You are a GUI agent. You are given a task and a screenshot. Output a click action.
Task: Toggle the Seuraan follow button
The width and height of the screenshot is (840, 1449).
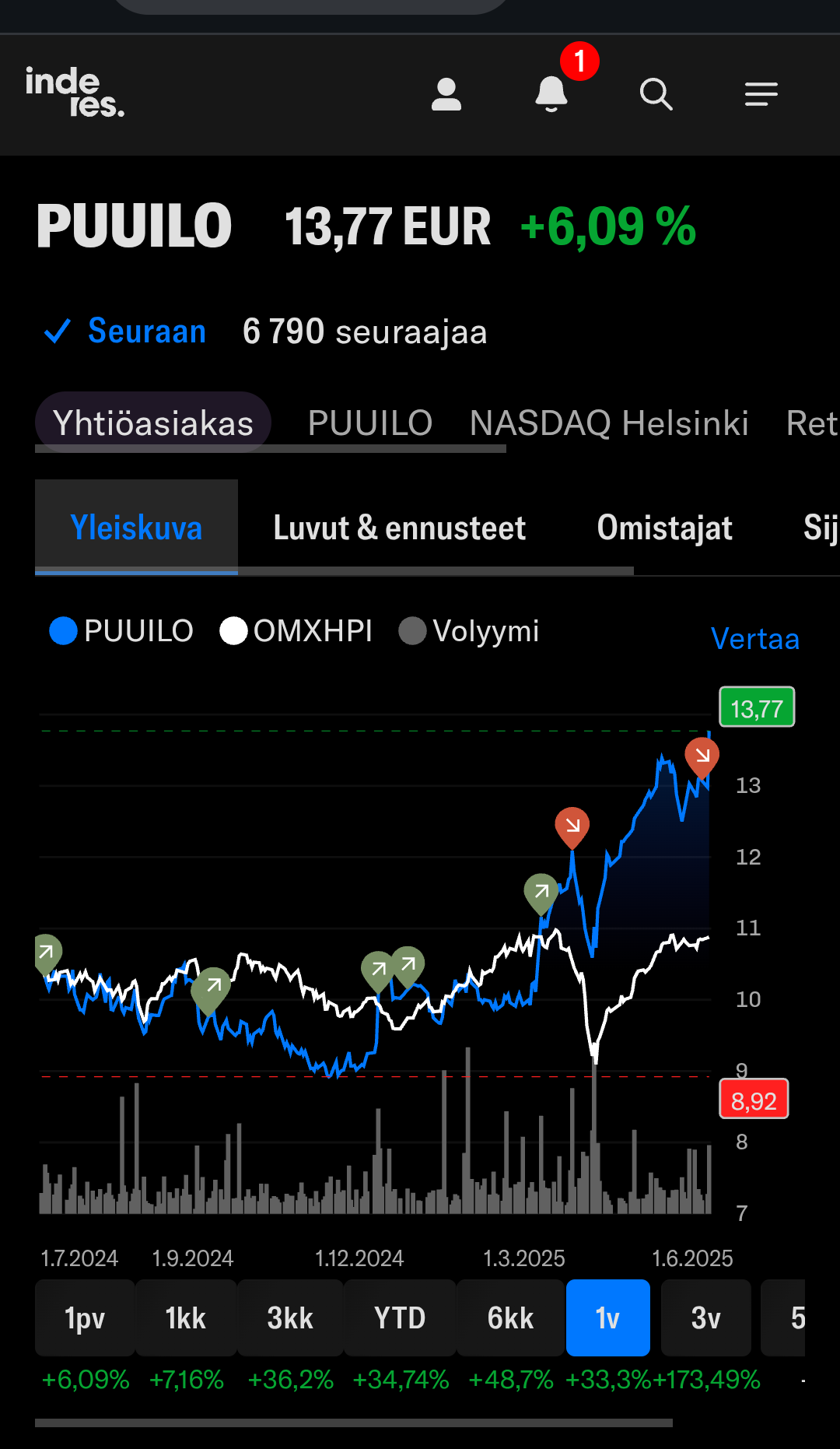[124, 332]
